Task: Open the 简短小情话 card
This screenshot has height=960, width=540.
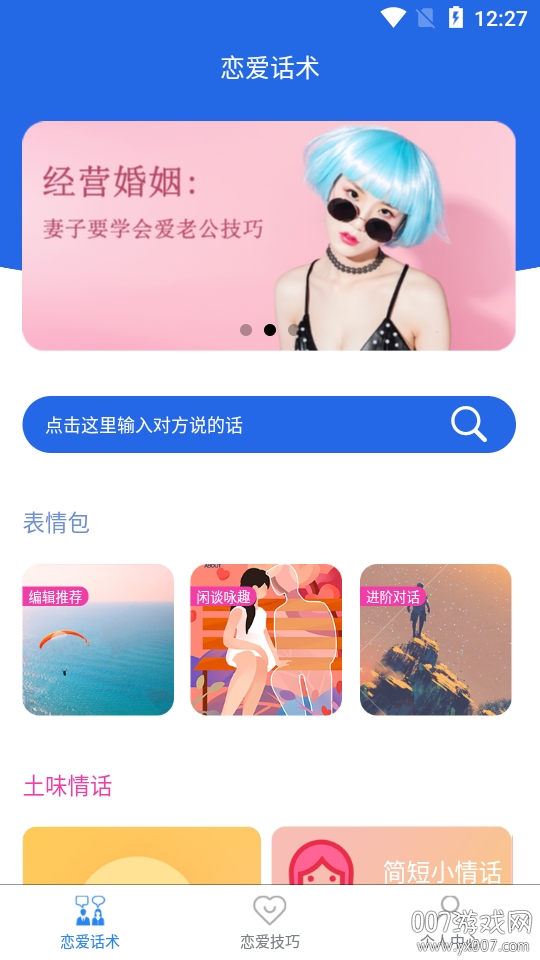Action: tap(392, 855)
